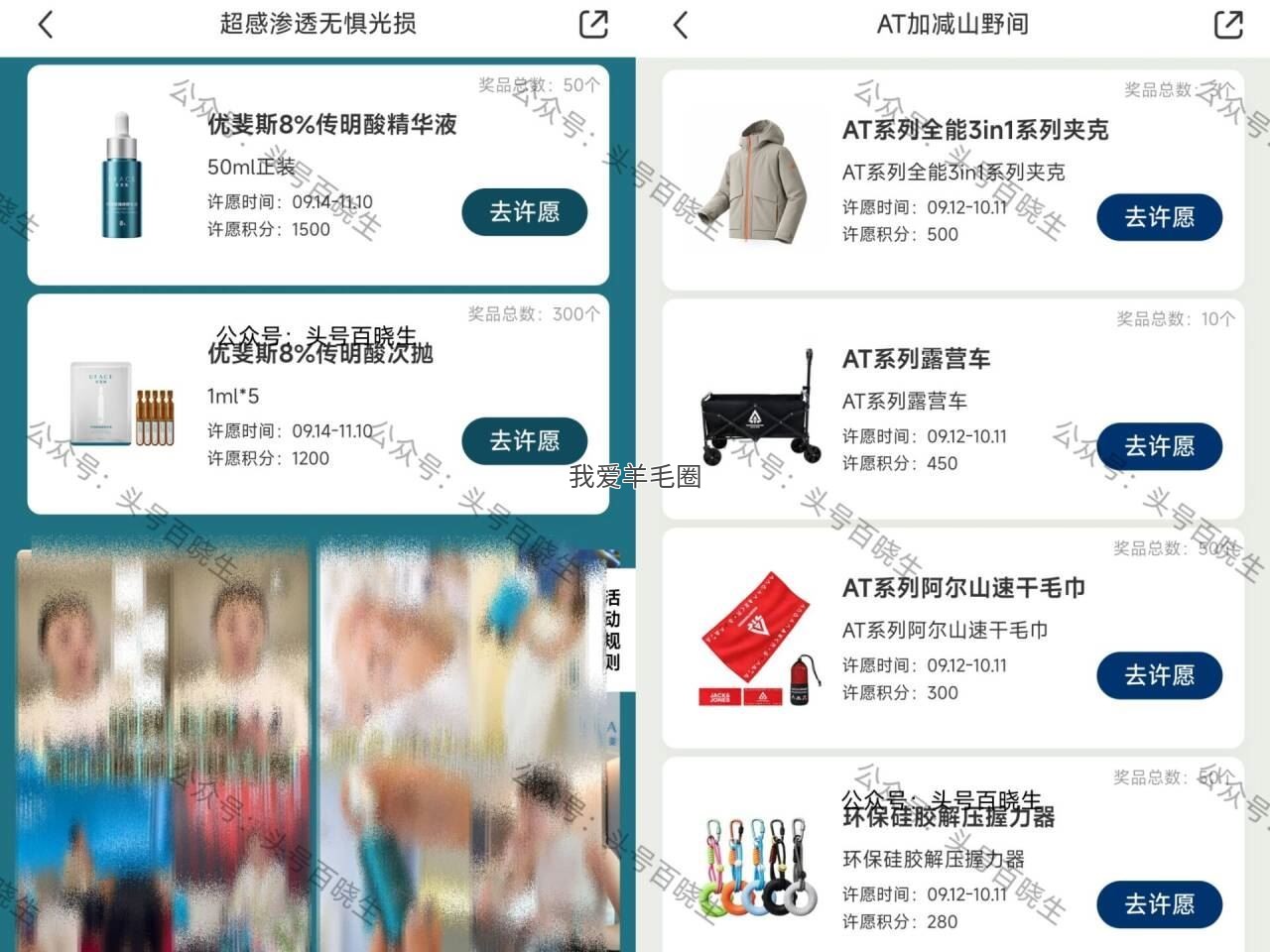The width and height of the screenshot is (1270, 952).
Task: Make a wish for AT系列露营车
Action: point(1159,446)
